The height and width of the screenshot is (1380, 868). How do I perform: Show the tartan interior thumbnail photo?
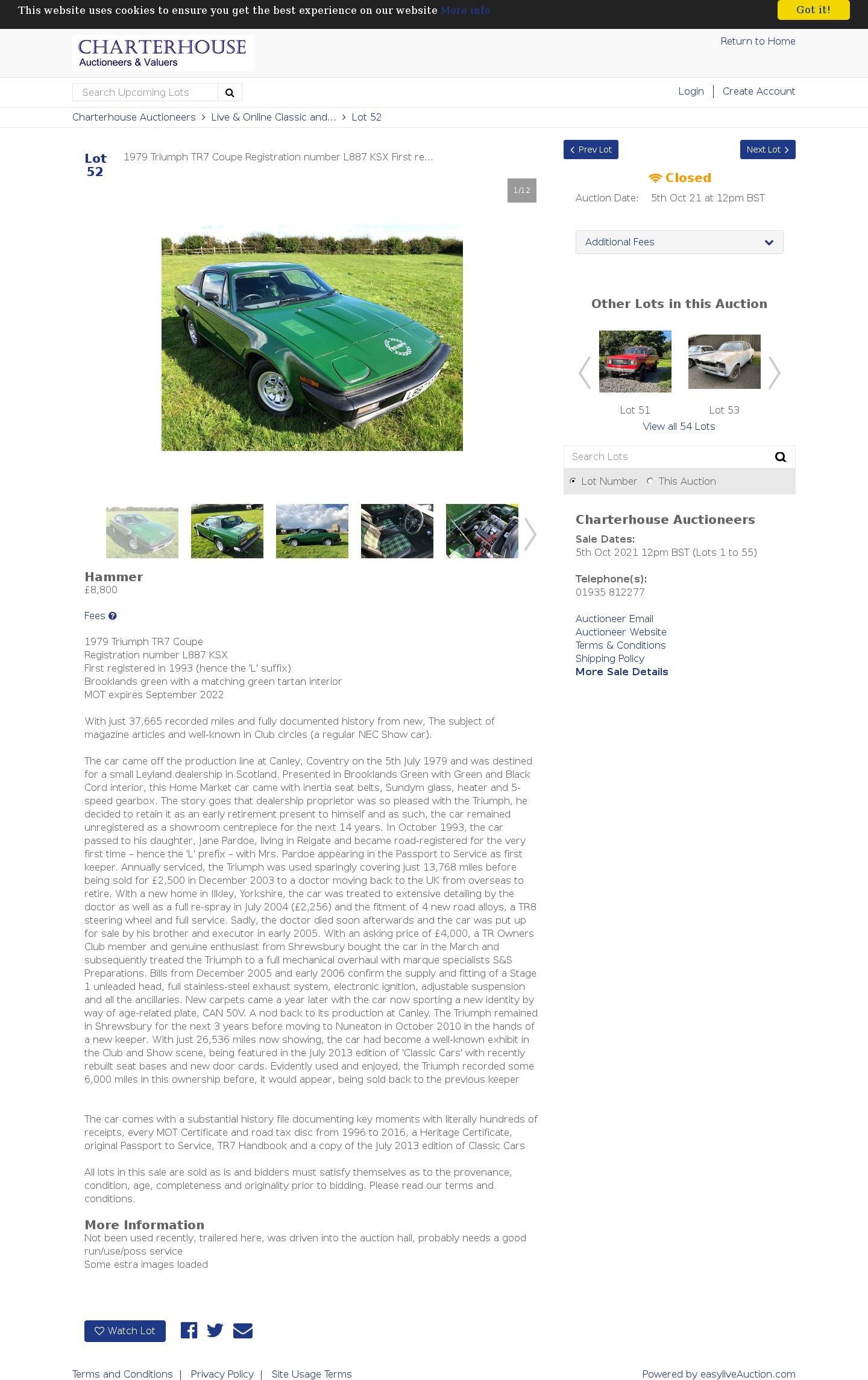[x=397, y=531]
